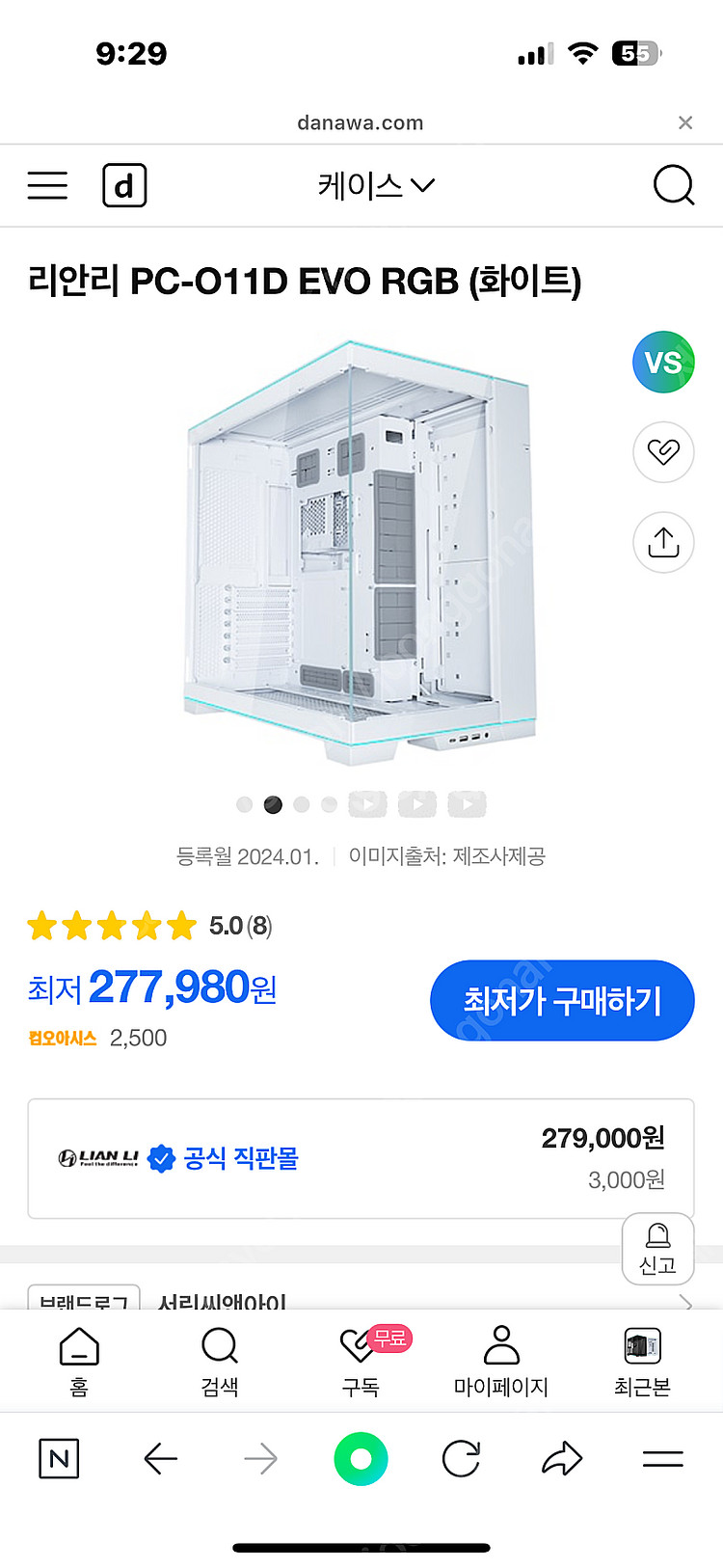Add the case to wishlist via heart icon

[662, 452]
